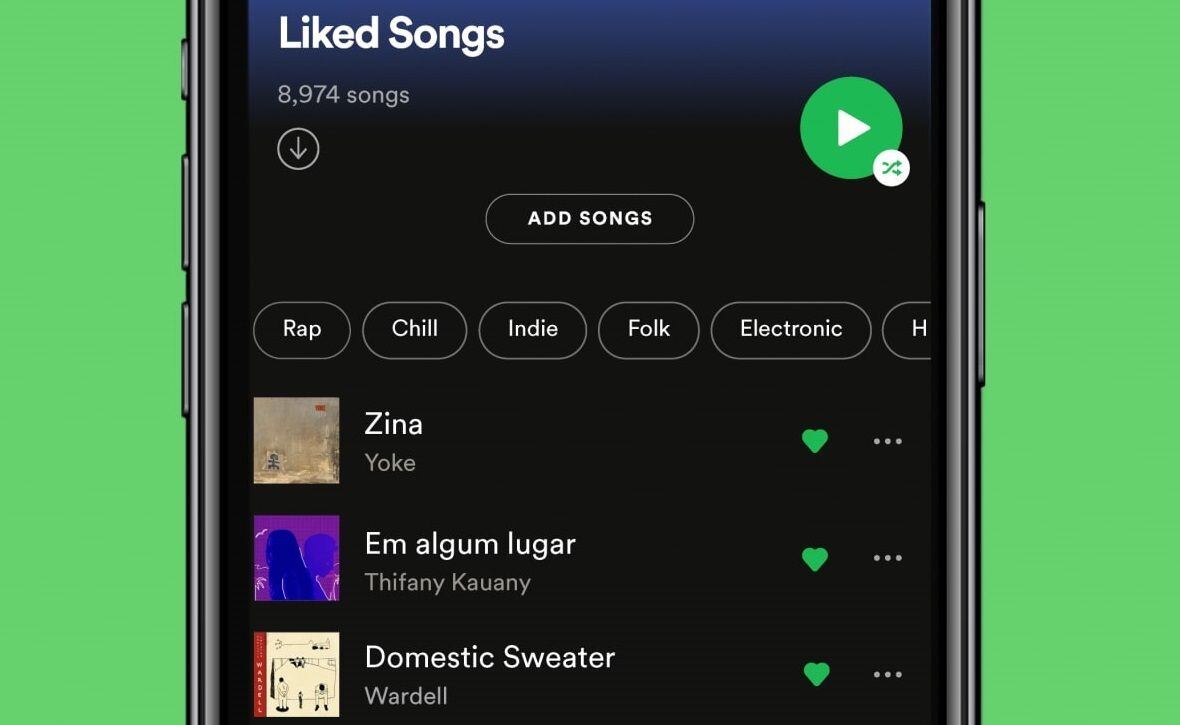Remove the like from Em algum lugar
Viewport: 1180px width, 725px height.
815,559
